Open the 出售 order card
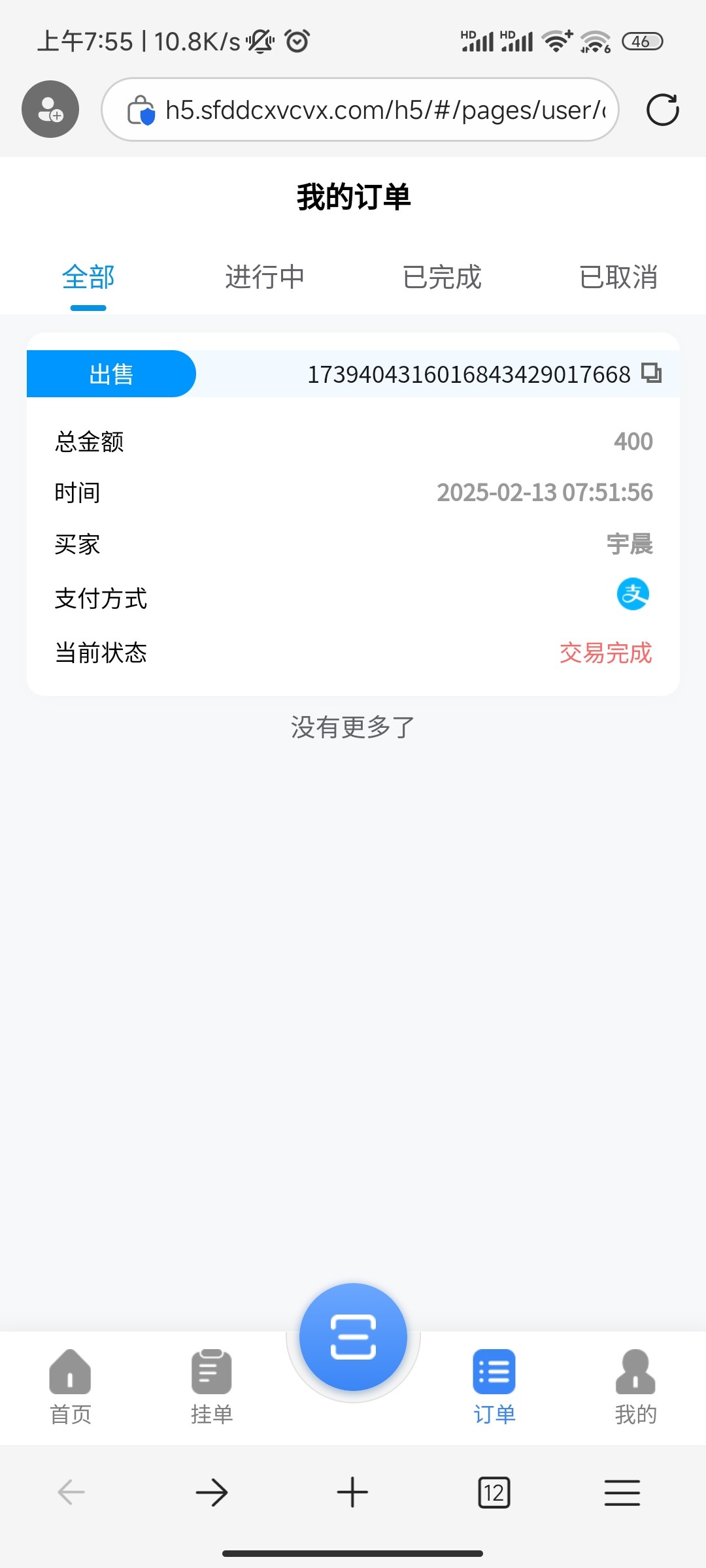706x1568 pixels. [353, 514]
